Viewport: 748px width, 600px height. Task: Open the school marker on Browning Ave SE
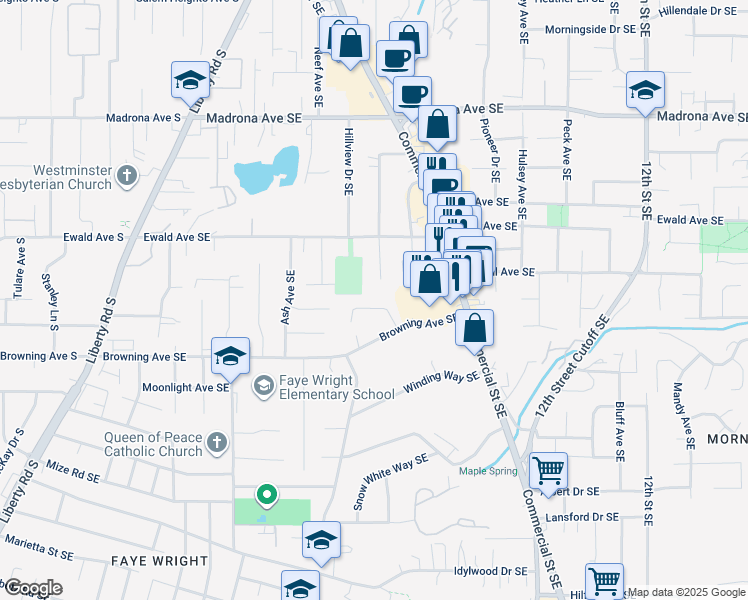pyautogui.click(x=230, y=357)
